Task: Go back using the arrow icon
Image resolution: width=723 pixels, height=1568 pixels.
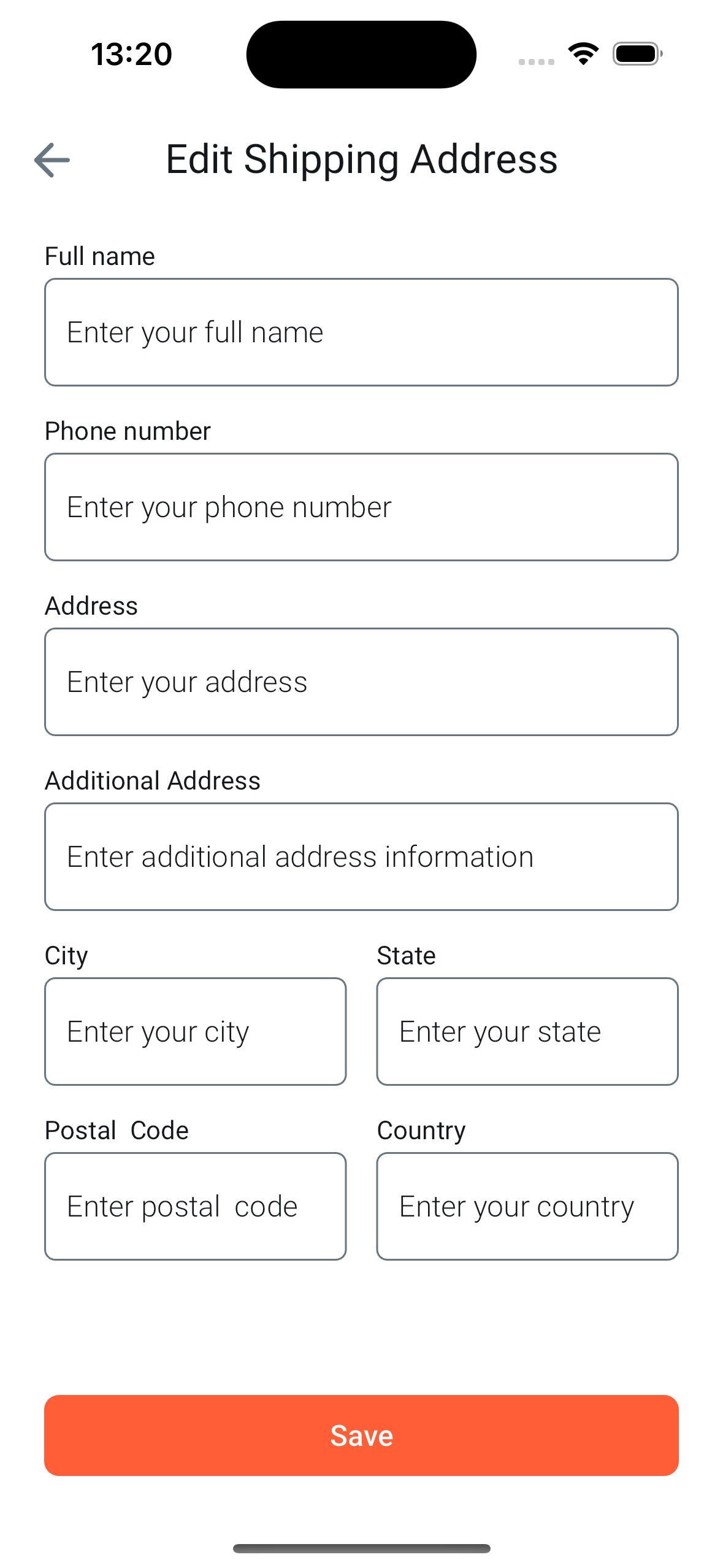Action: click(x=52, y=160)
